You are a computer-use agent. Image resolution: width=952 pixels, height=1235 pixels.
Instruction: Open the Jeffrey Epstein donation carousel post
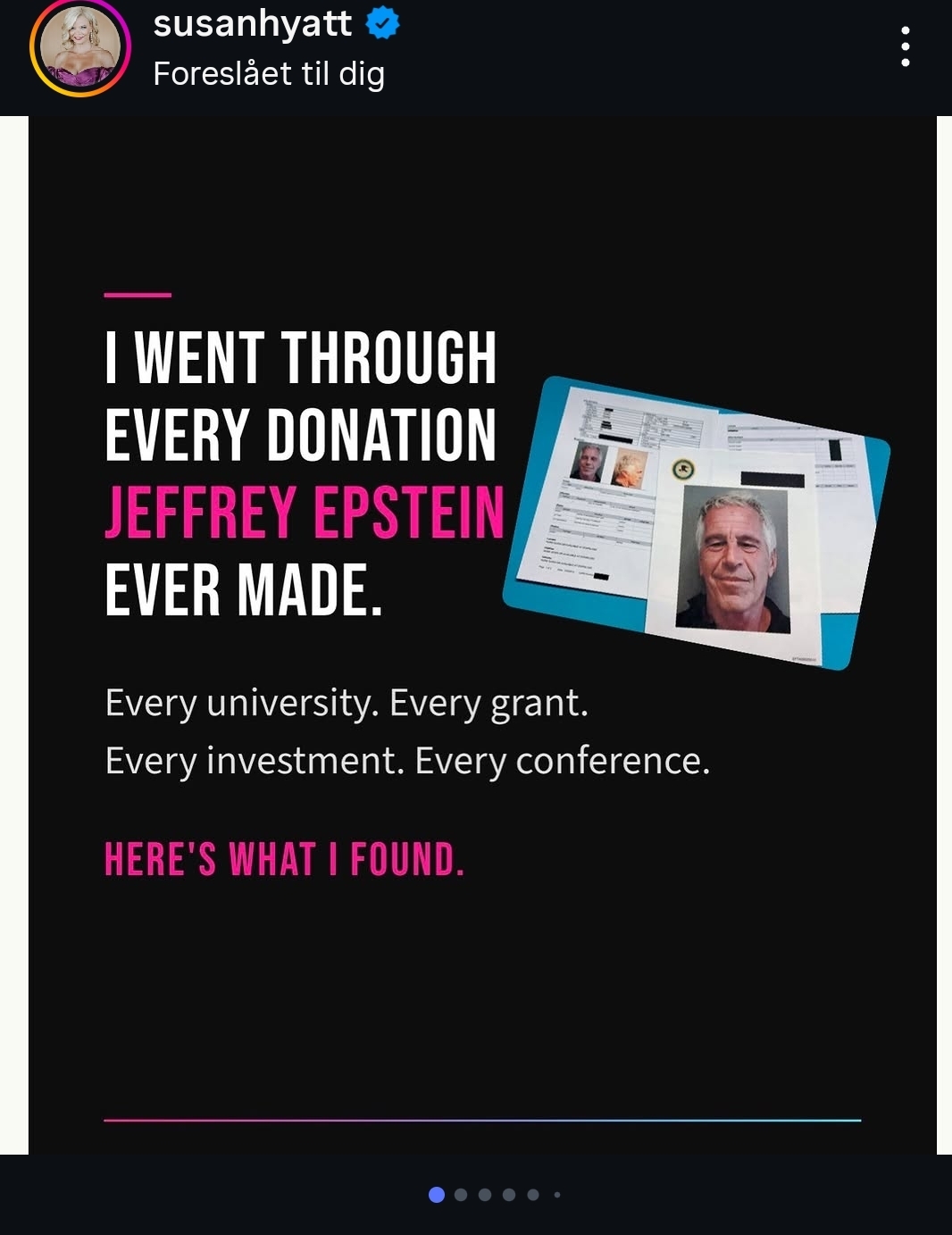(482, 634)
